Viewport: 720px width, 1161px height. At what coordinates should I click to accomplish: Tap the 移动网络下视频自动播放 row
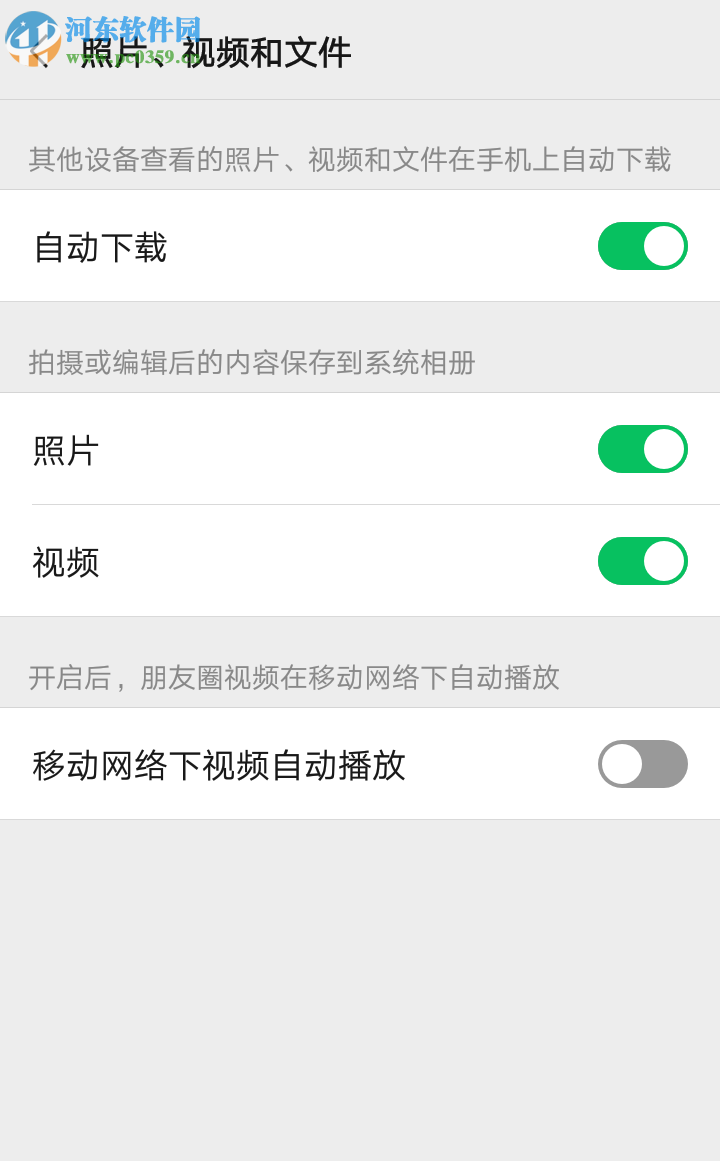coord(360,764)
